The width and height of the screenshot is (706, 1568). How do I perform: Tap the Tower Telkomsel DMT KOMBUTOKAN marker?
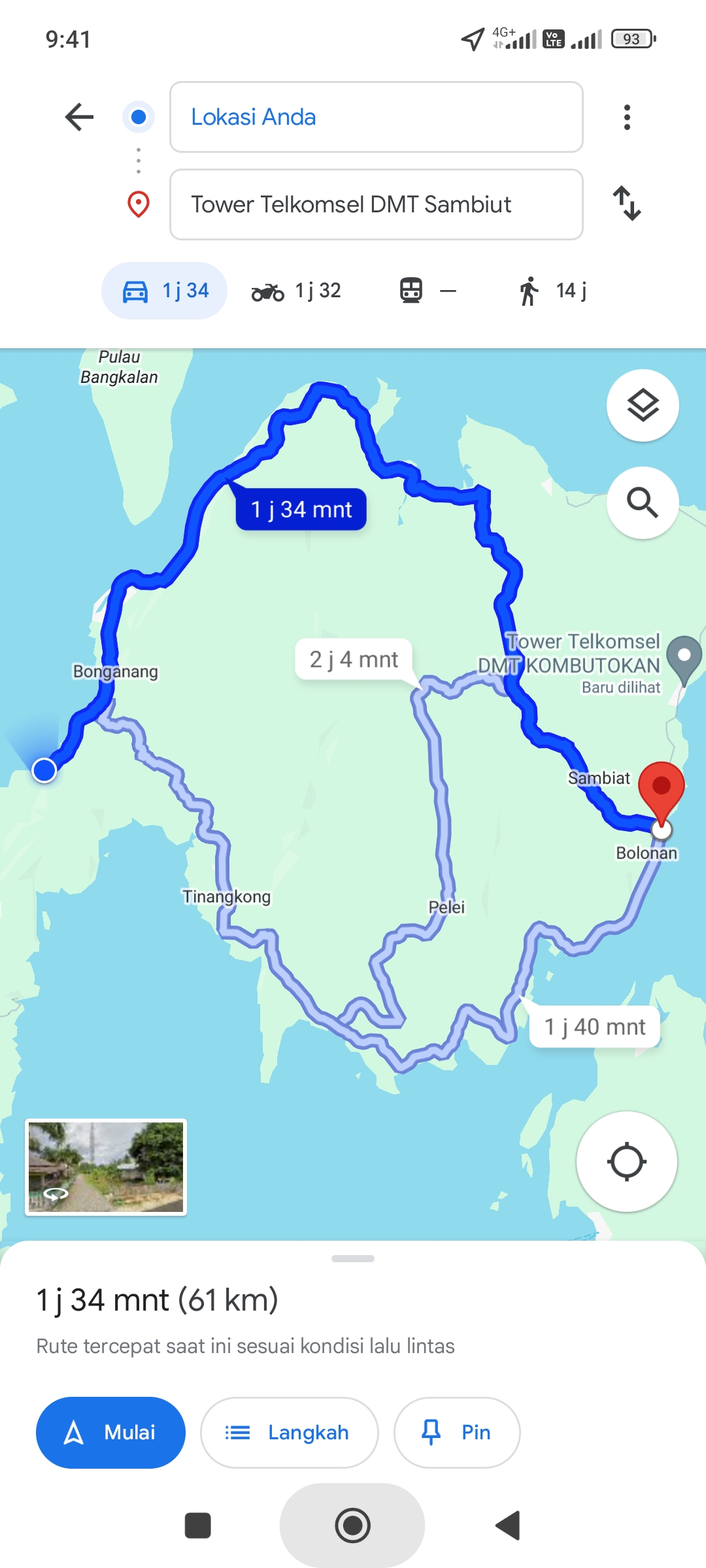coord(684,659)
